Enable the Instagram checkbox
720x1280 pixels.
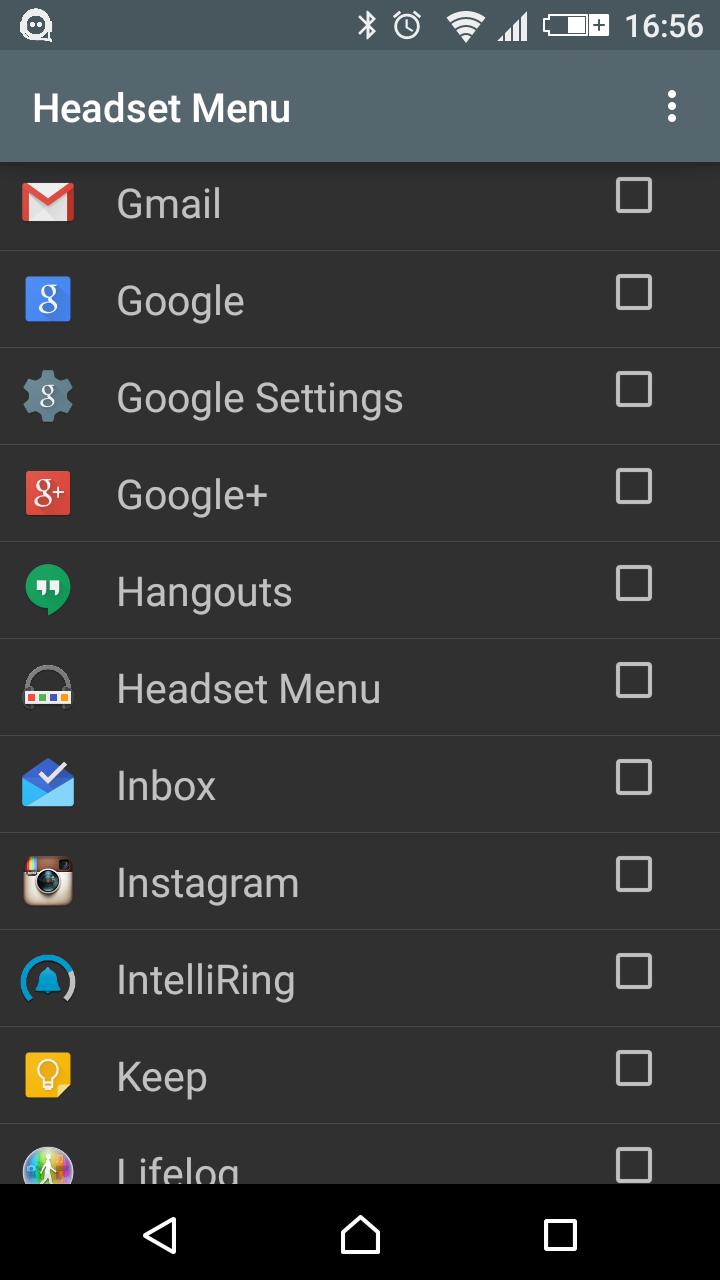pyautogui.click(x=633, y=874)
